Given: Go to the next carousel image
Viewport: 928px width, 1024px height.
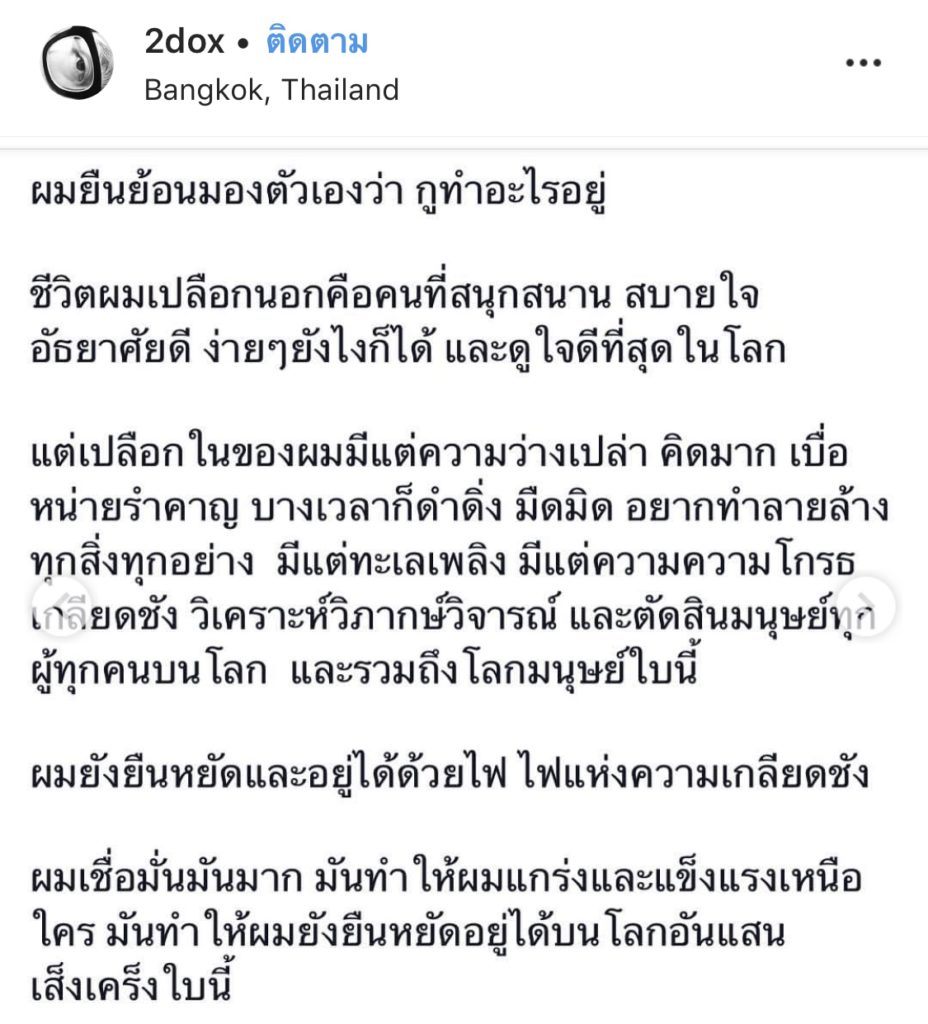Looking at the screenshot, I should click(x=869, y=605).
